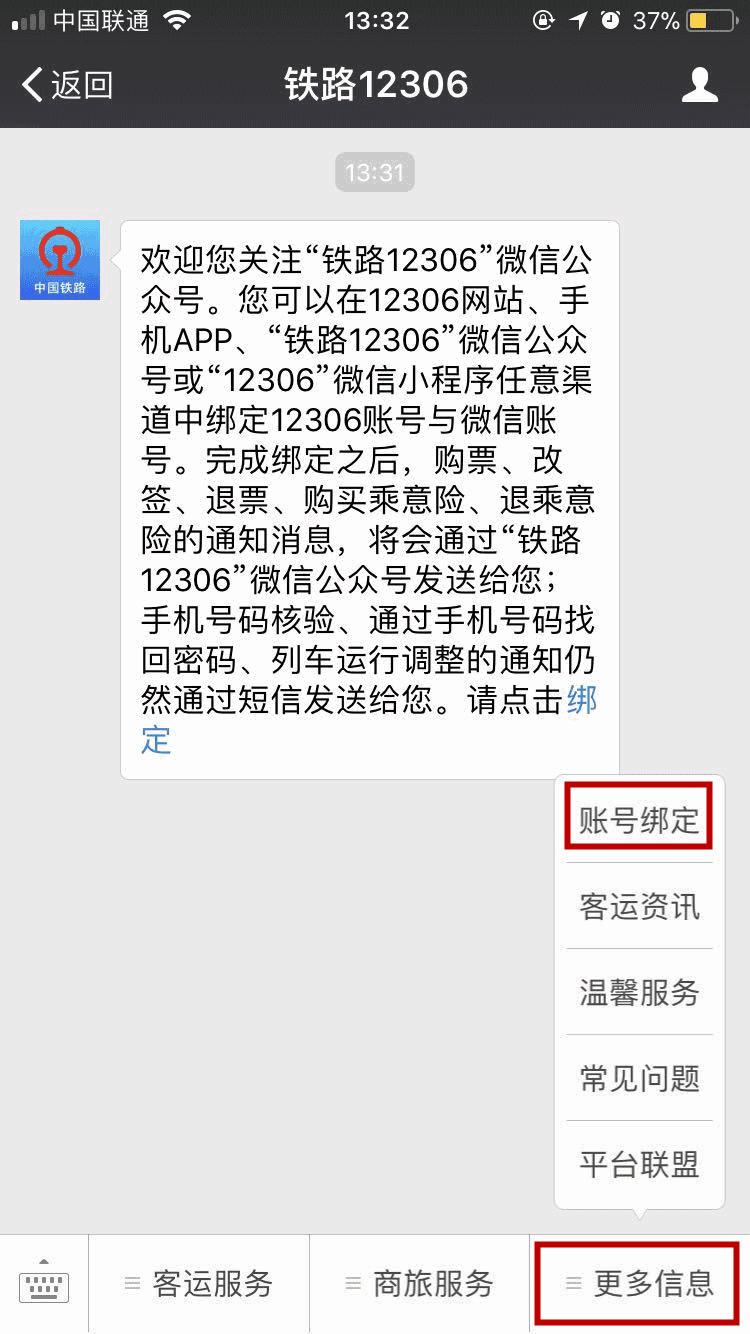Tap the 13:31 message timestamp

(374, 172)
